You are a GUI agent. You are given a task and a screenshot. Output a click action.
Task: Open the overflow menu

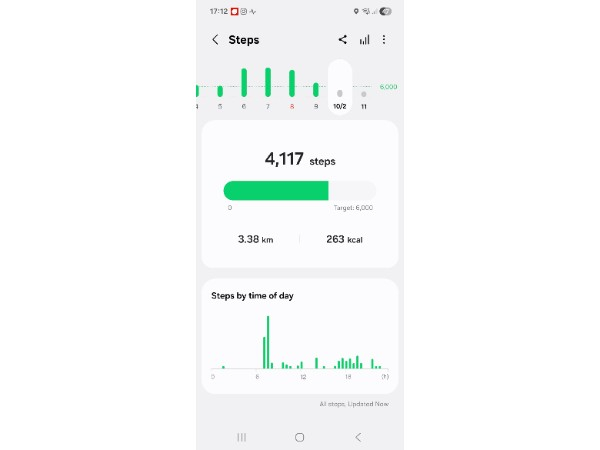coord(384,40)
